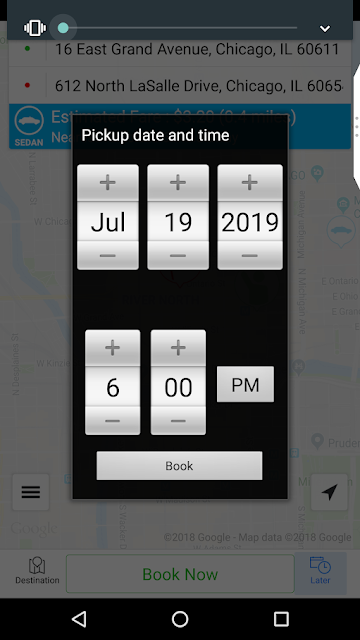Tap the vibrate mode icon
The height and width of the screenshot is (640, 360).
35,28
